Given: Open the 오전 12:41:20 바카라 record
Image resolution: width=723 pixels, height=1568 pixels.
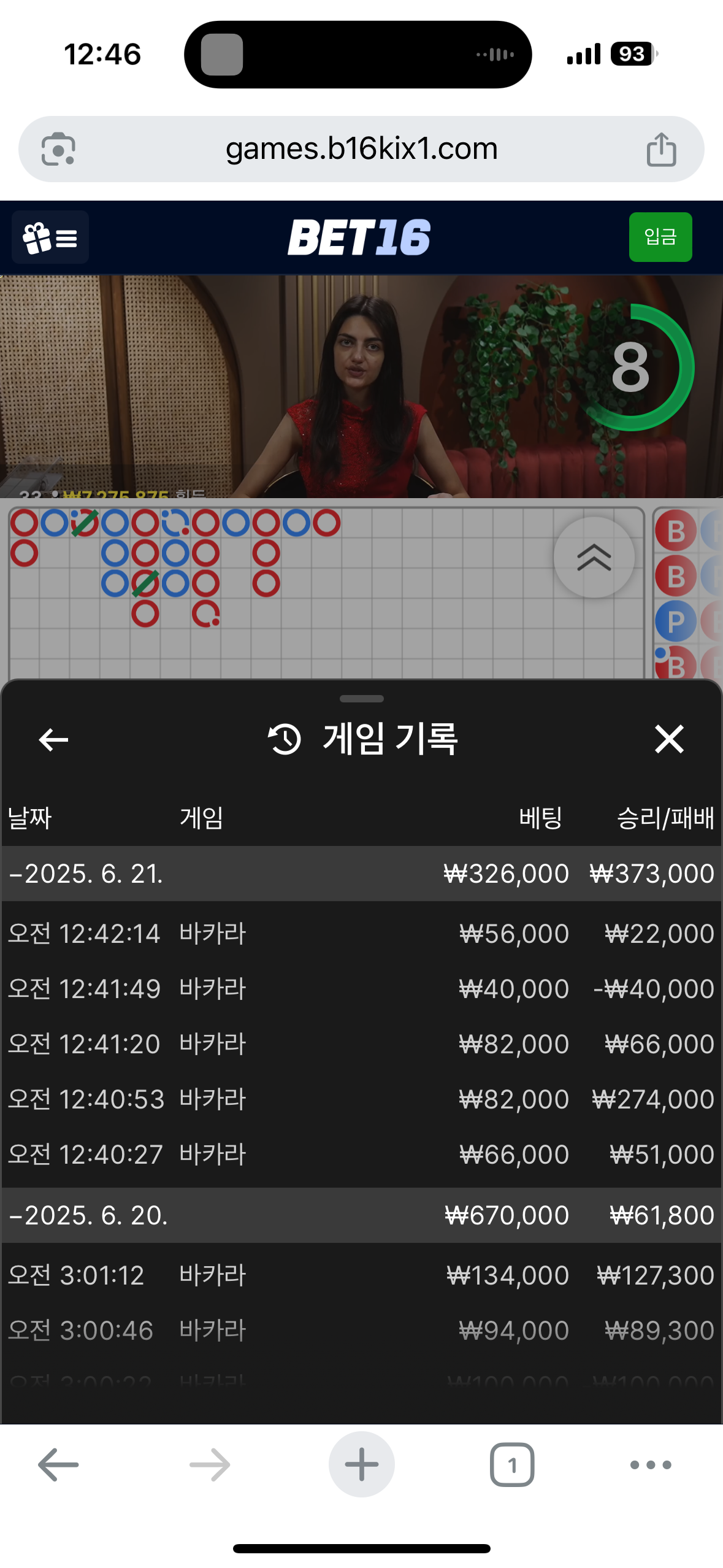Looking at the screenshot, I should tap(361, 1044).
